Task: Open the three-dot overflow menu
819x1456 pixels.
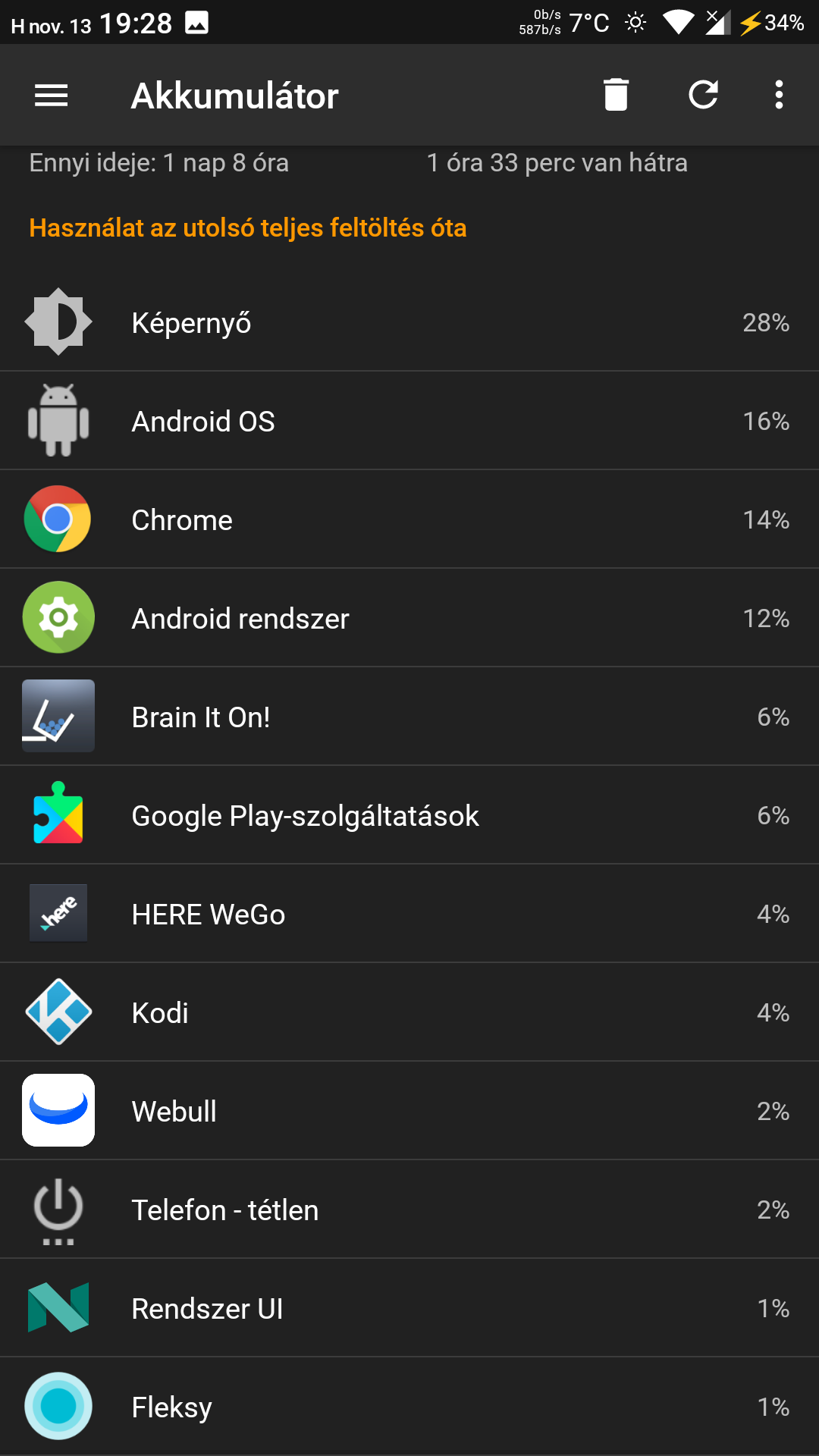Action: click(x=779, y=96)
